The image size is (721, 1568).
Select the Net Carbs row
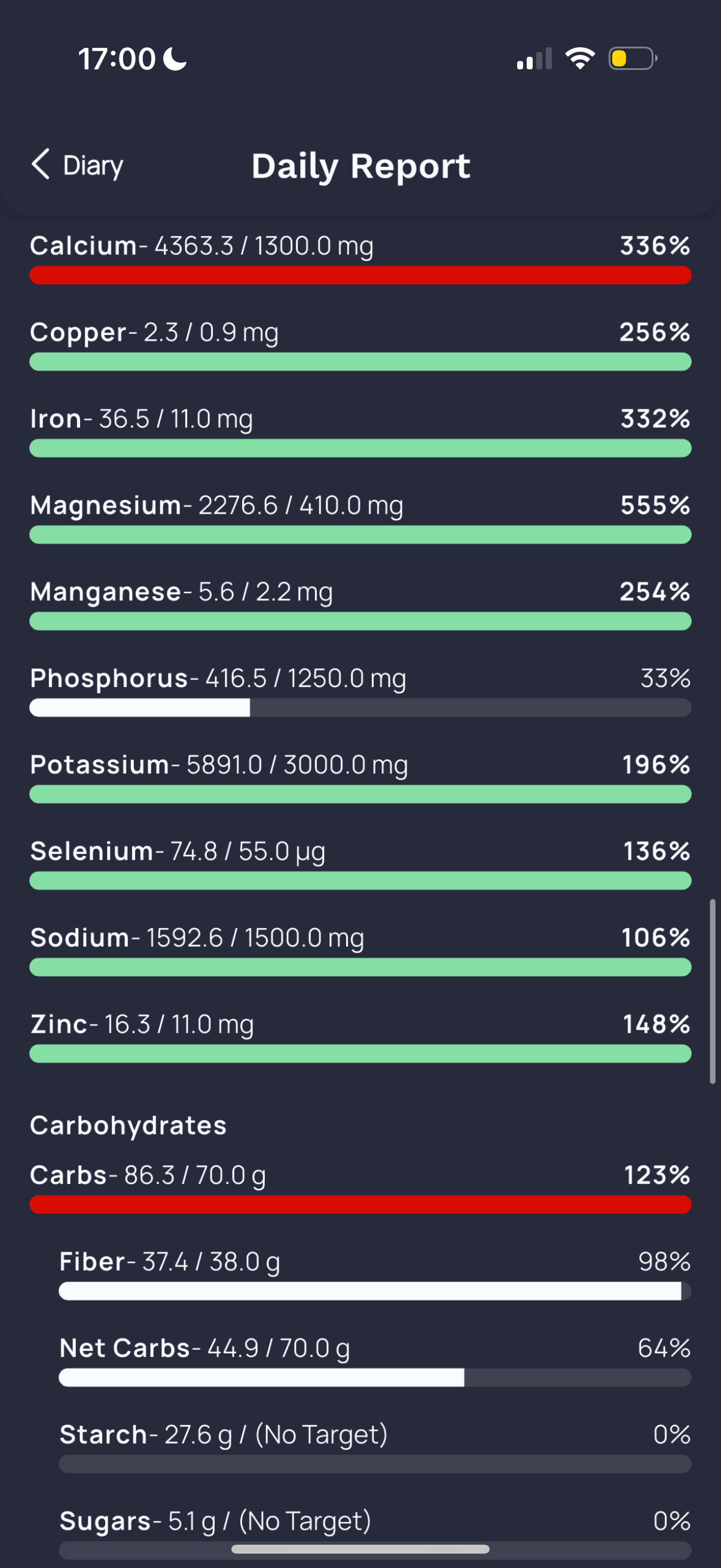click(374, 1360)
